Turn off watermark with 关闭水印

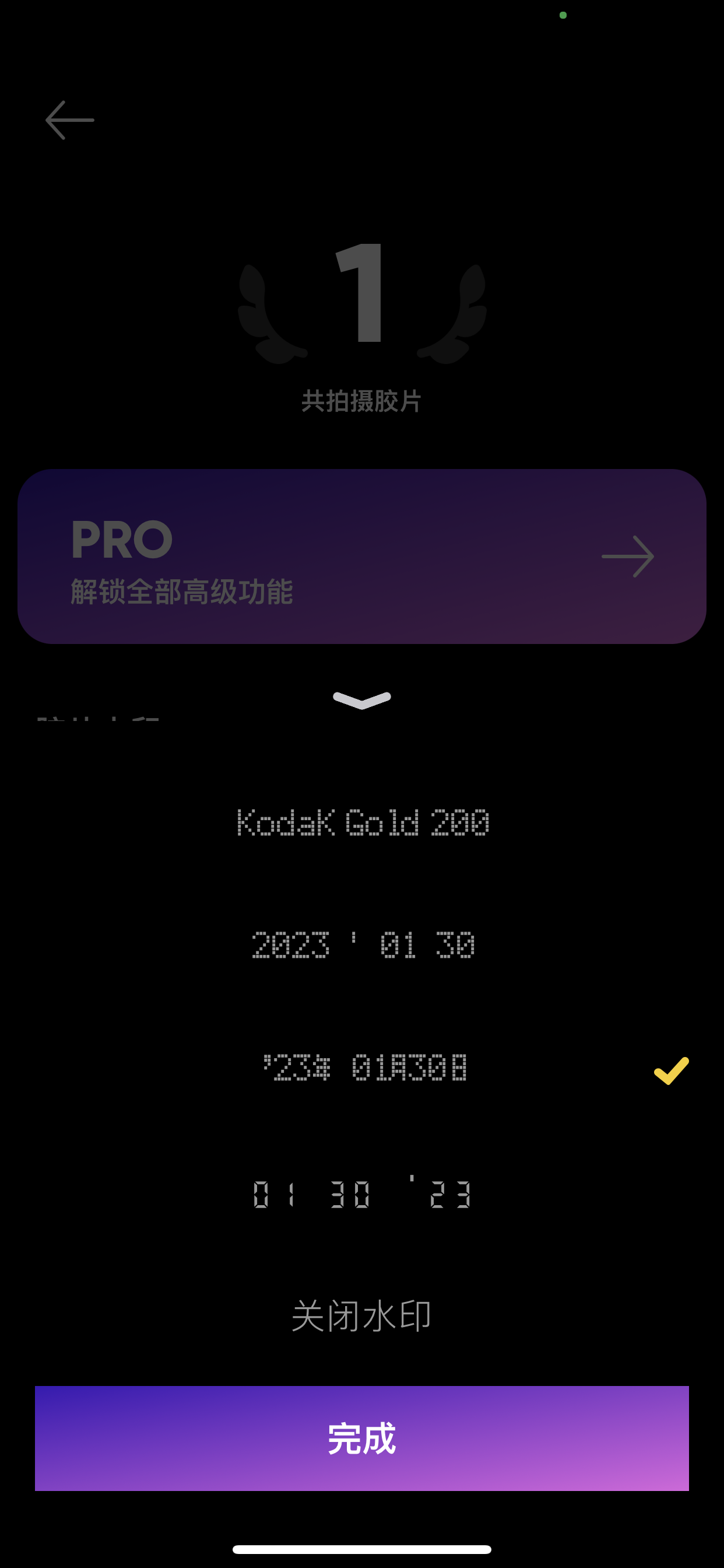(x=361, y=1315)
